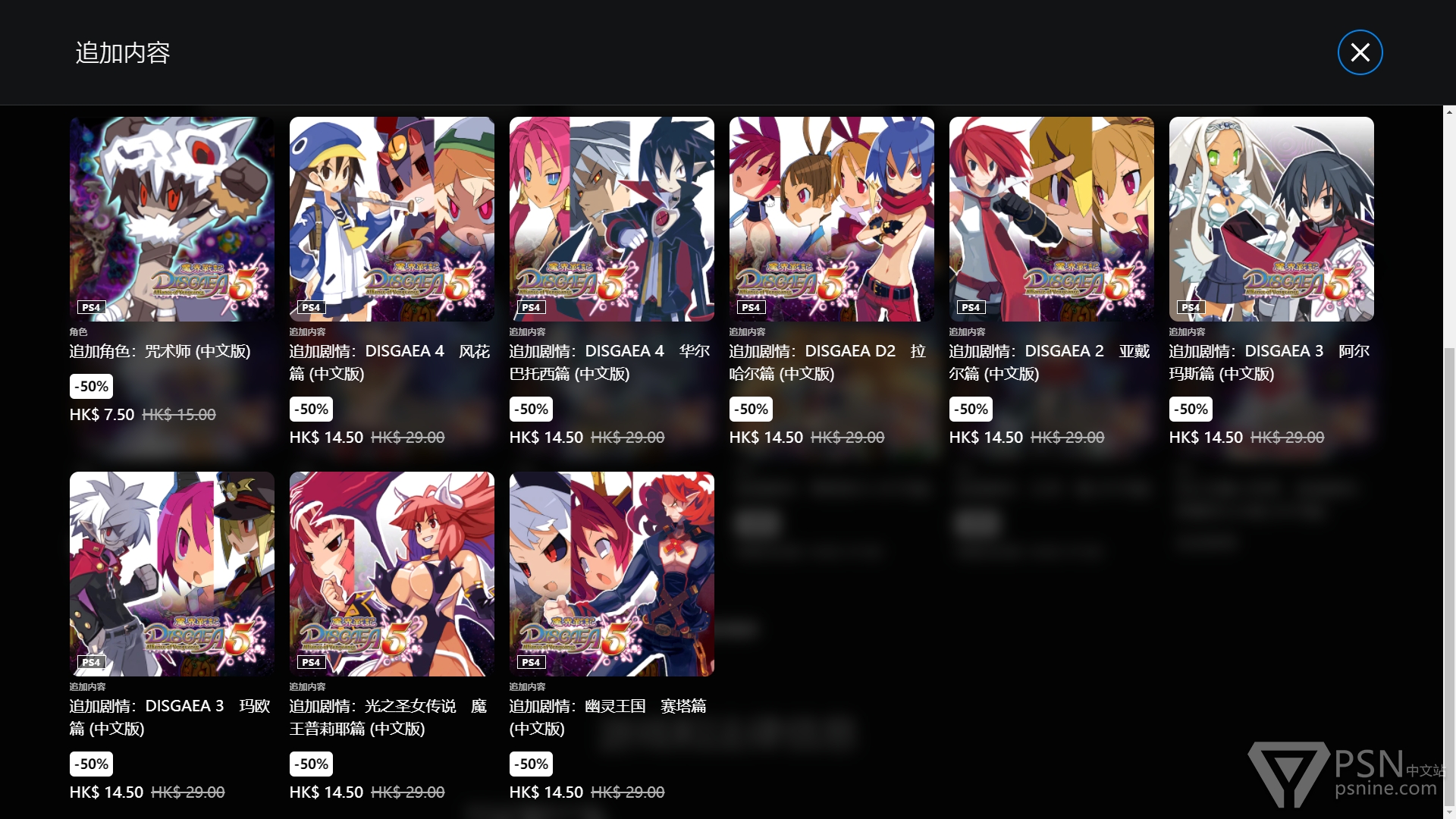Image resolution: width=1456 pixels, height=819 pixels.
Task: Open 追加角色：咒术师 (中文版) item
Action: tap(171, 219)
